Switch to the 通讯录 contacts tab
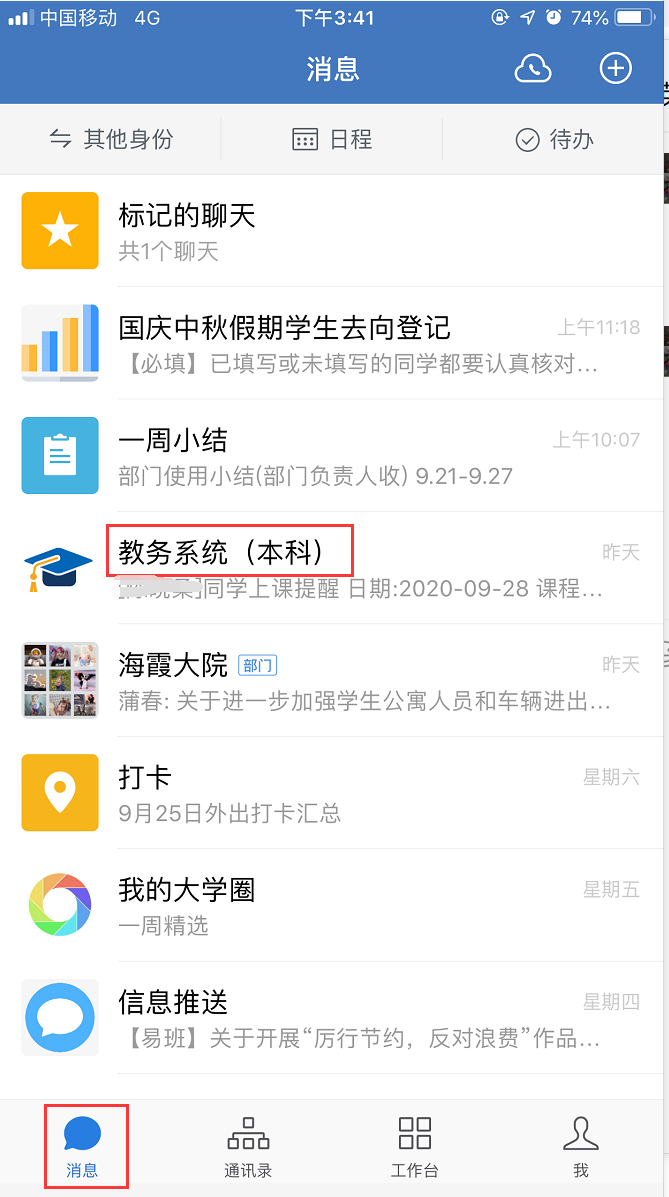669x1197 pixels. (x=248, y=1146)
